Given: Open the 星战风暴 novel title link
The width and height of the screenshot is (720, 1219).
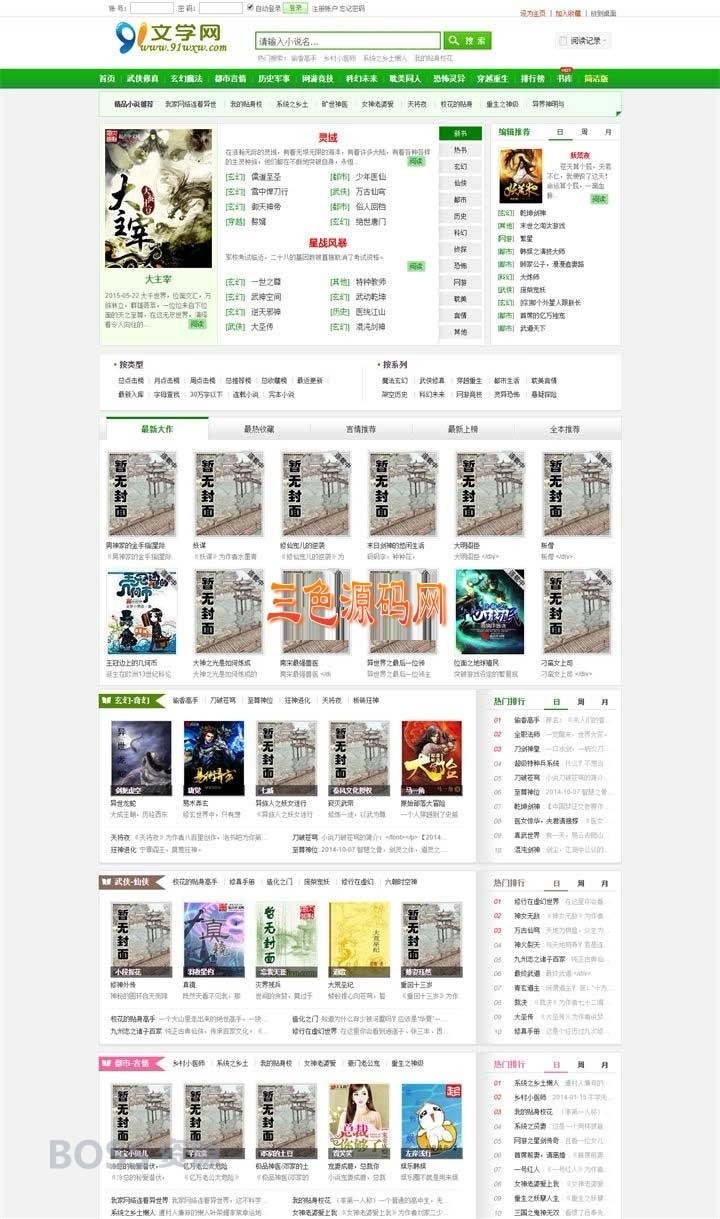Looking at the screenshot, I should pyautogui.click(x=327, y=242).
